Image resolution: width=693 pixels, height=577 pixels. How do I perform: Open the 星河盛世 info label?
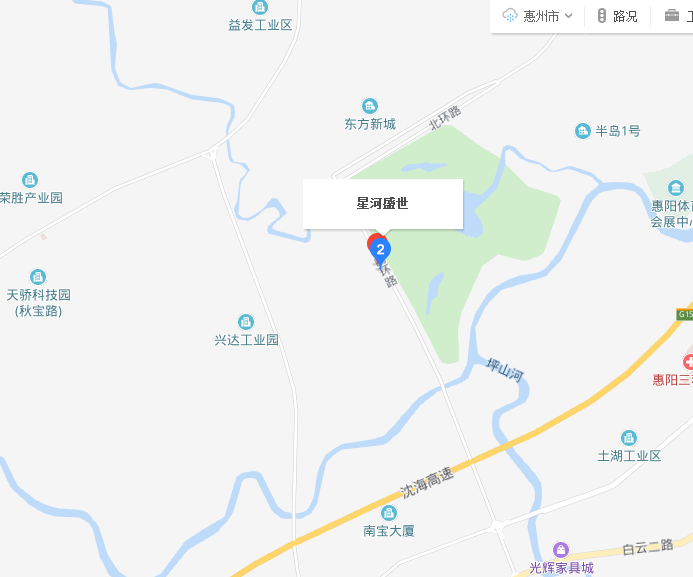383,204
